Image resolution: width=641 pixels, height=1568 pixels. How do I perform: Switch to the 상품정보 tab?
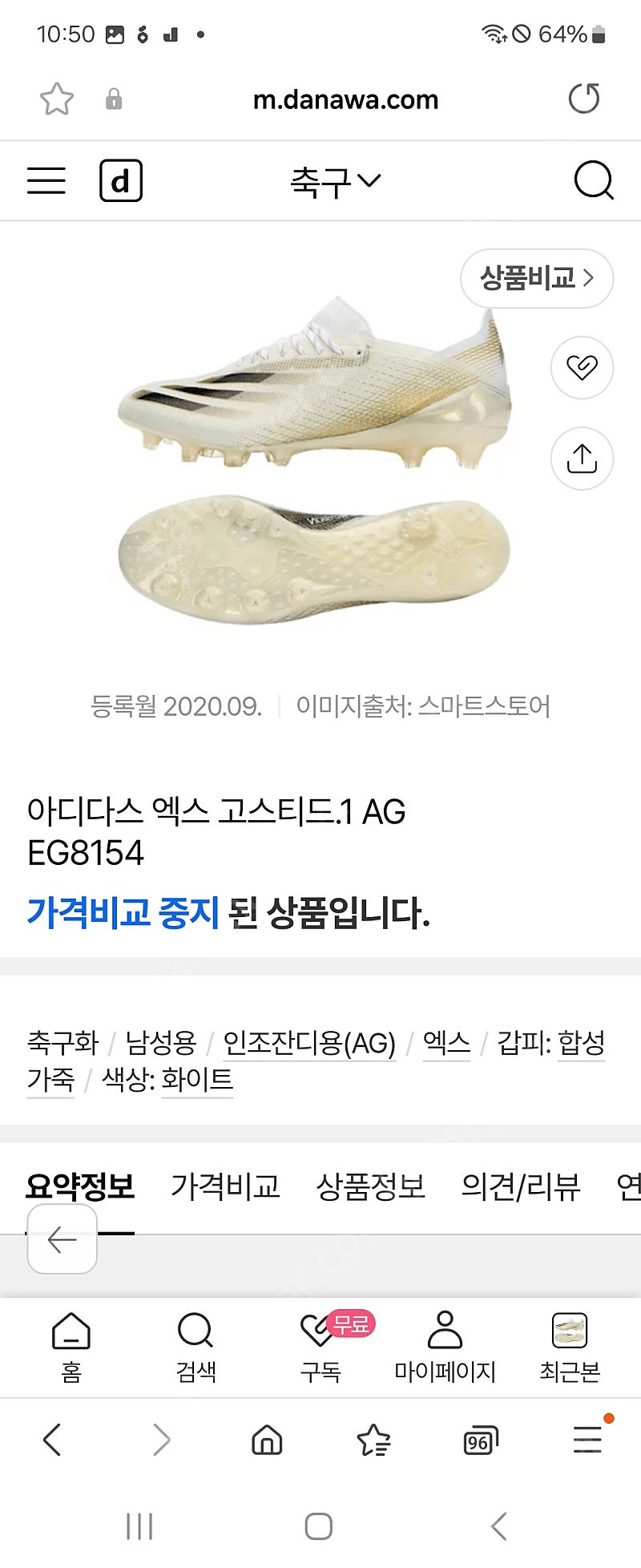pos(370,1186)
